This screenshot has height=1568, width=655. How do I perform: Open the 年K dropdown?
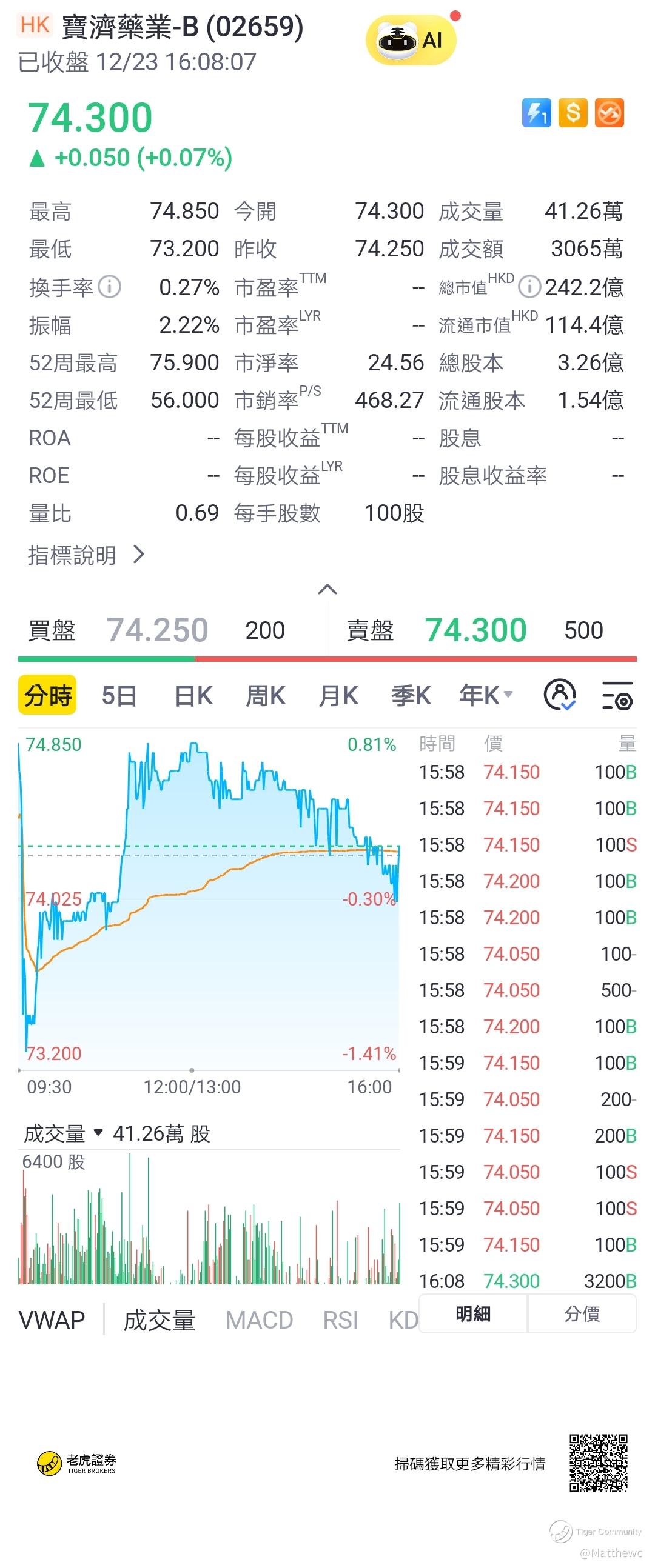486,695
